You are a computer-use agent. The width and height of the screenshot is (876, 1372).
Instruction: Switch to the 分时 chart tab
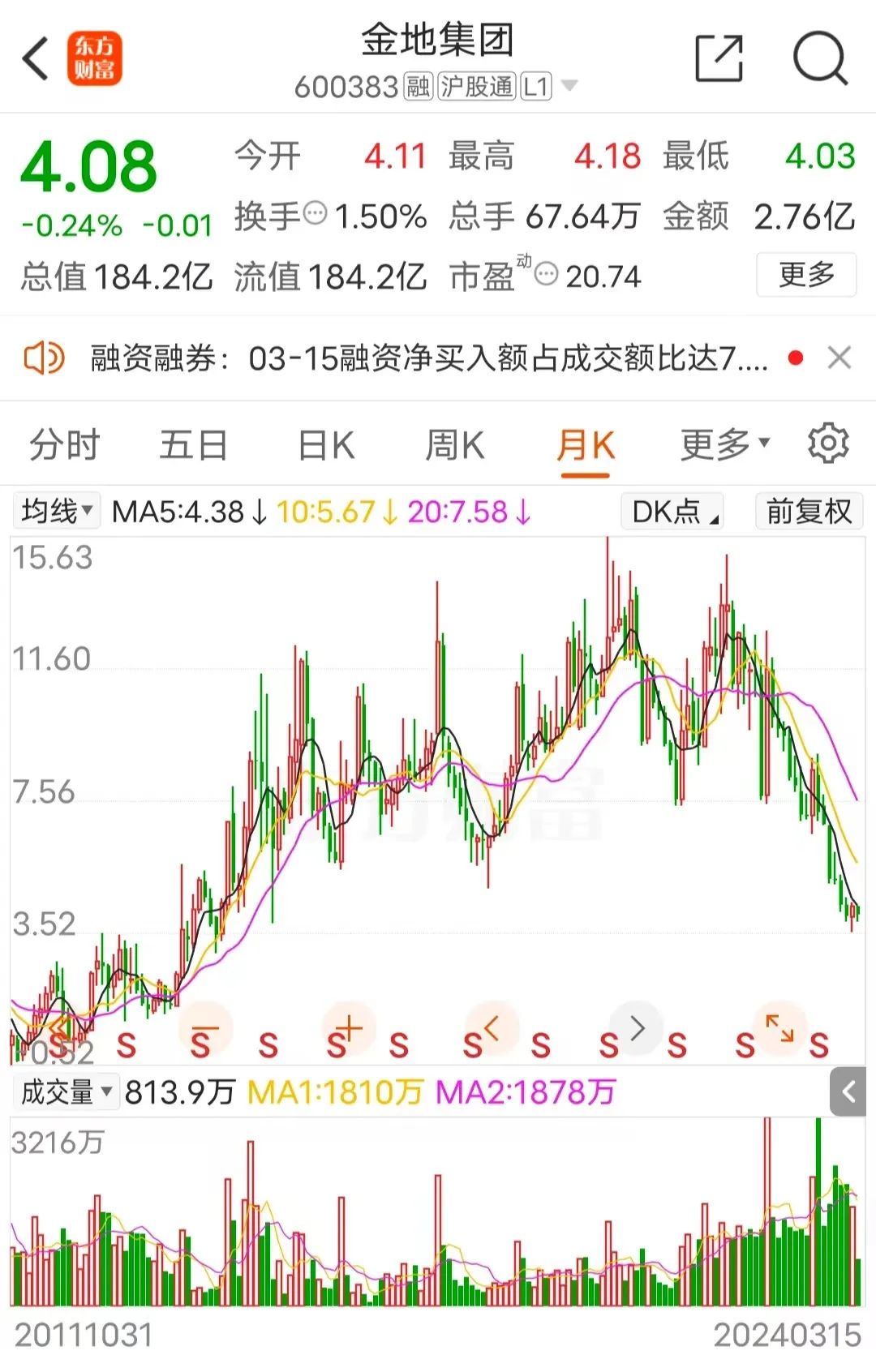[64, 445]
